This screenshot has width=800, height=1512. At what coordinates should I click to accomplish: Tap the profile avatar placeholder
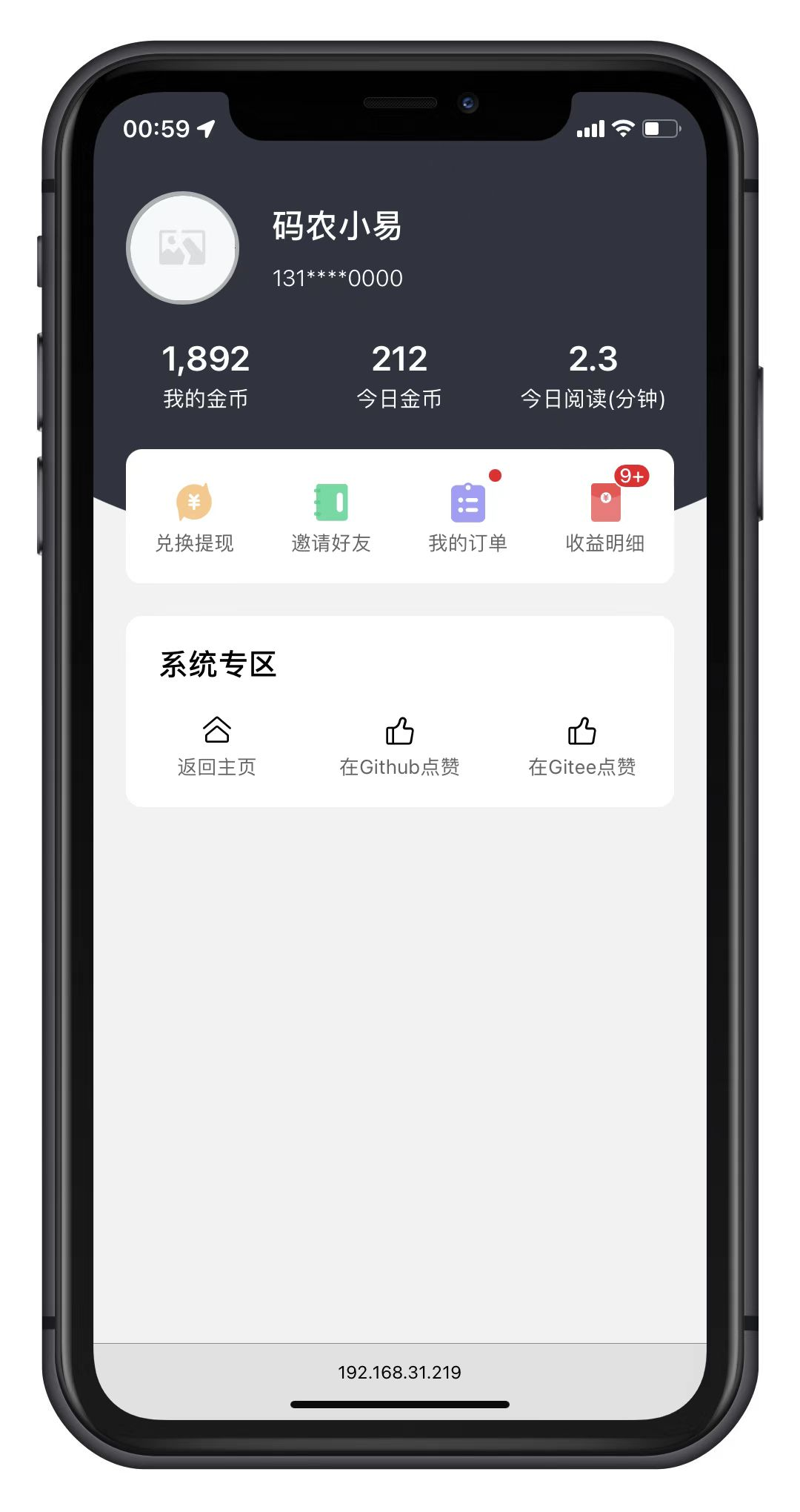(x=183, y=248)
